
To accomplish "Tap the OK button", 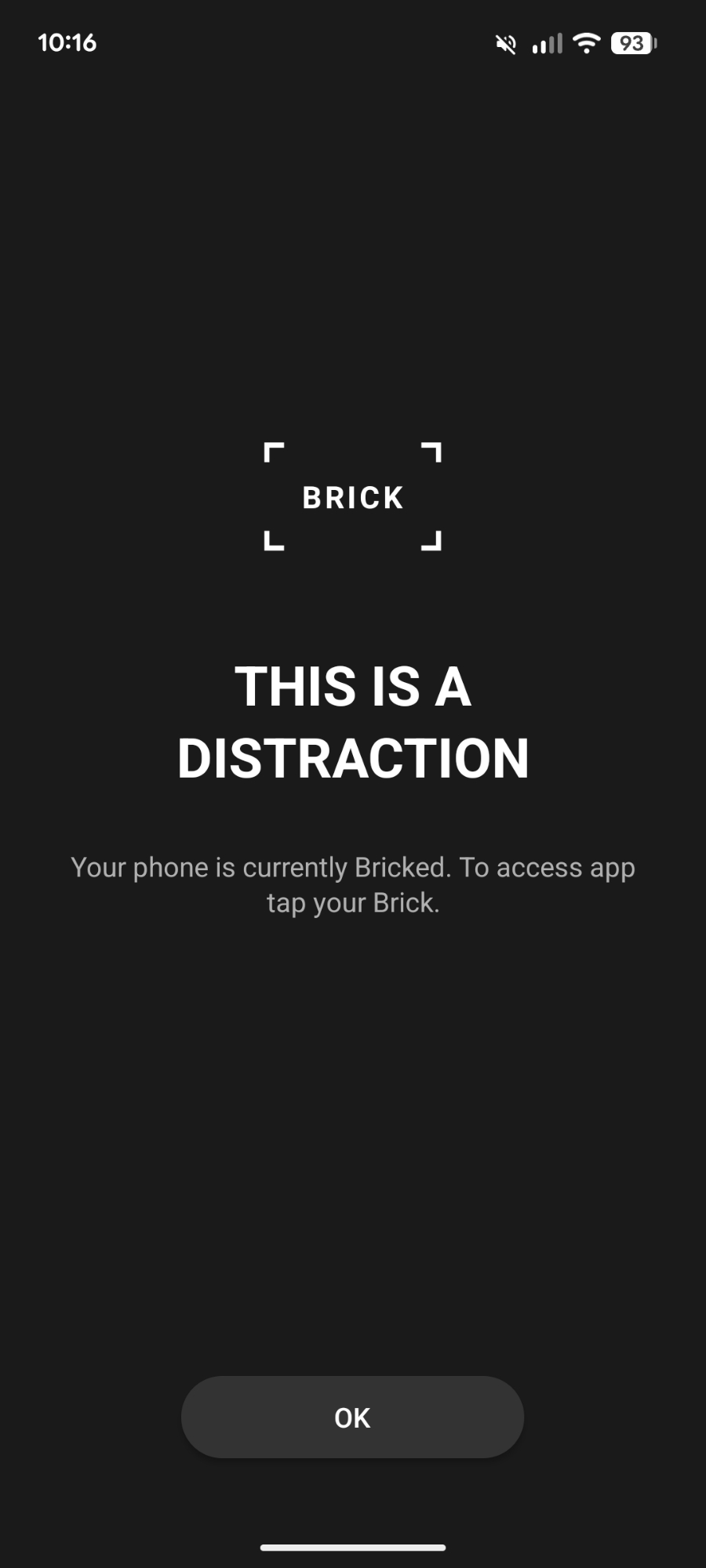I will click(x=352, y=1417).
